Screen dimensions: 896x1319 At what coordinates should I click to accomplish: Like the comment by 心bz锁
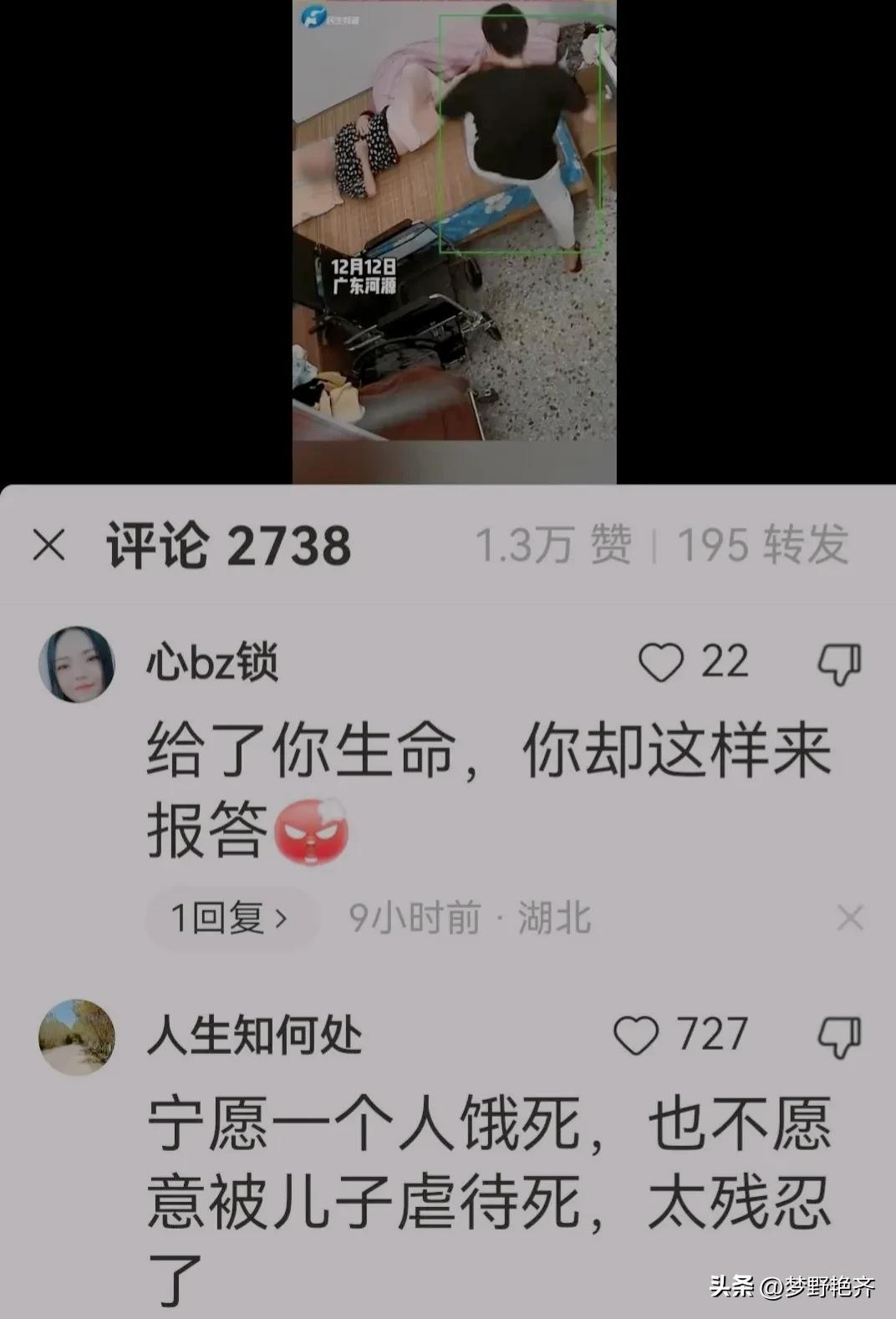click(x=661, y=664)
